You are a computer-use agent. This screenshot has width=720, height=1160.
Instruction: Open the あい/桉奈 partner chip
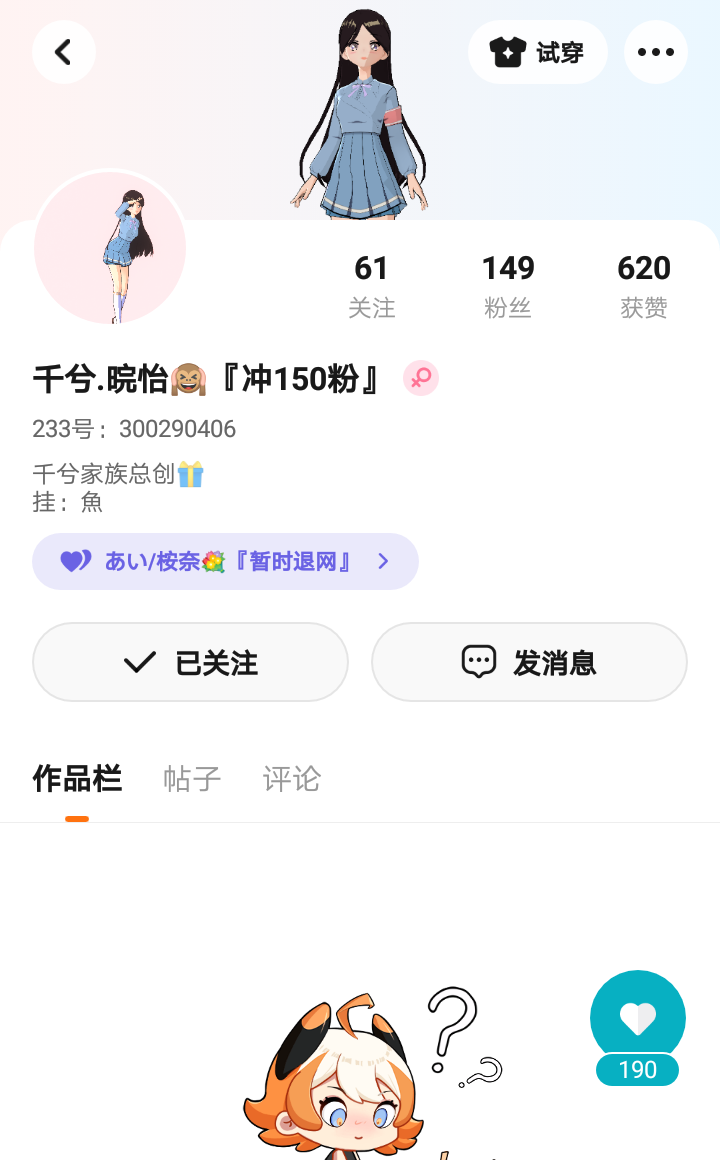[225, 561]
